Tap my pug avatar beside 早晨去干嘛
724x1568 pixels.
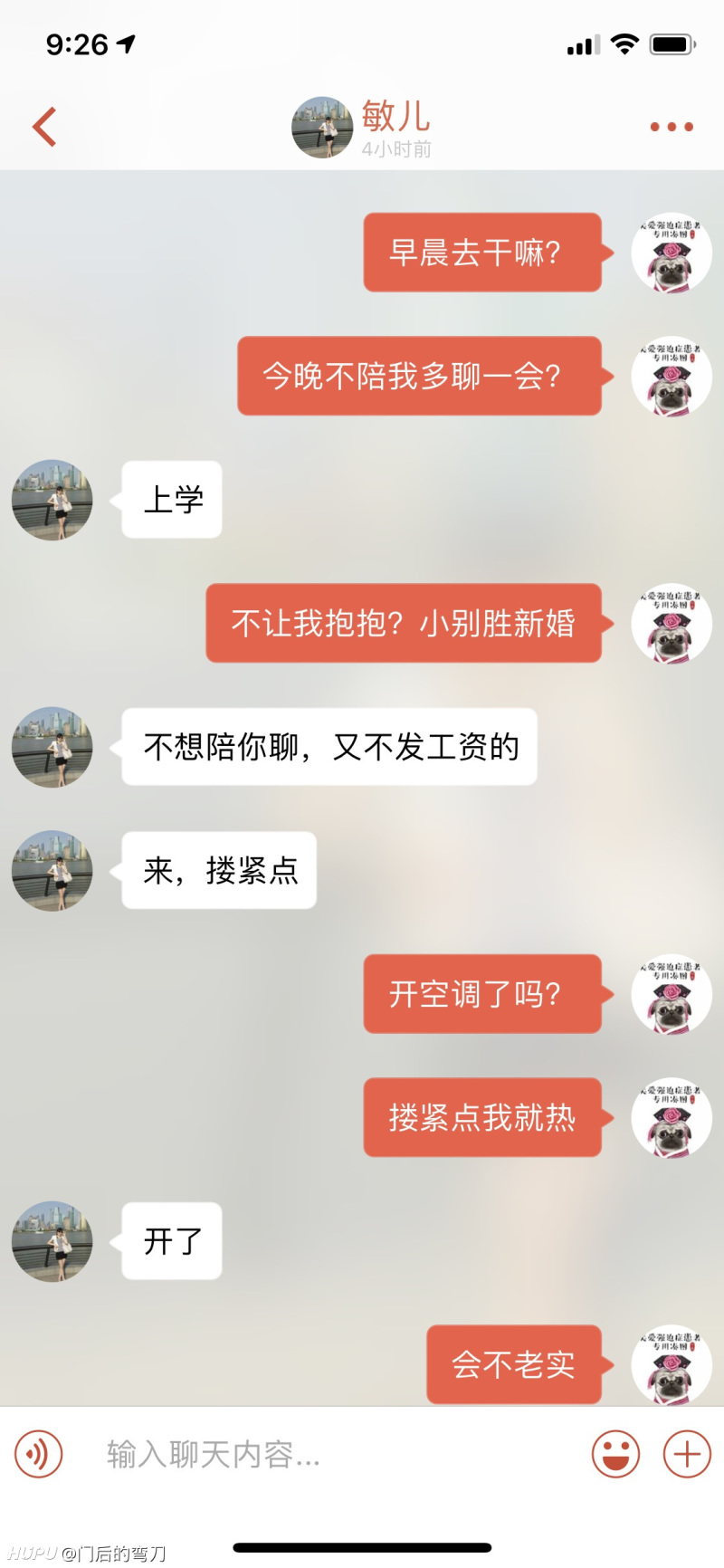click(x=671, y=253)
